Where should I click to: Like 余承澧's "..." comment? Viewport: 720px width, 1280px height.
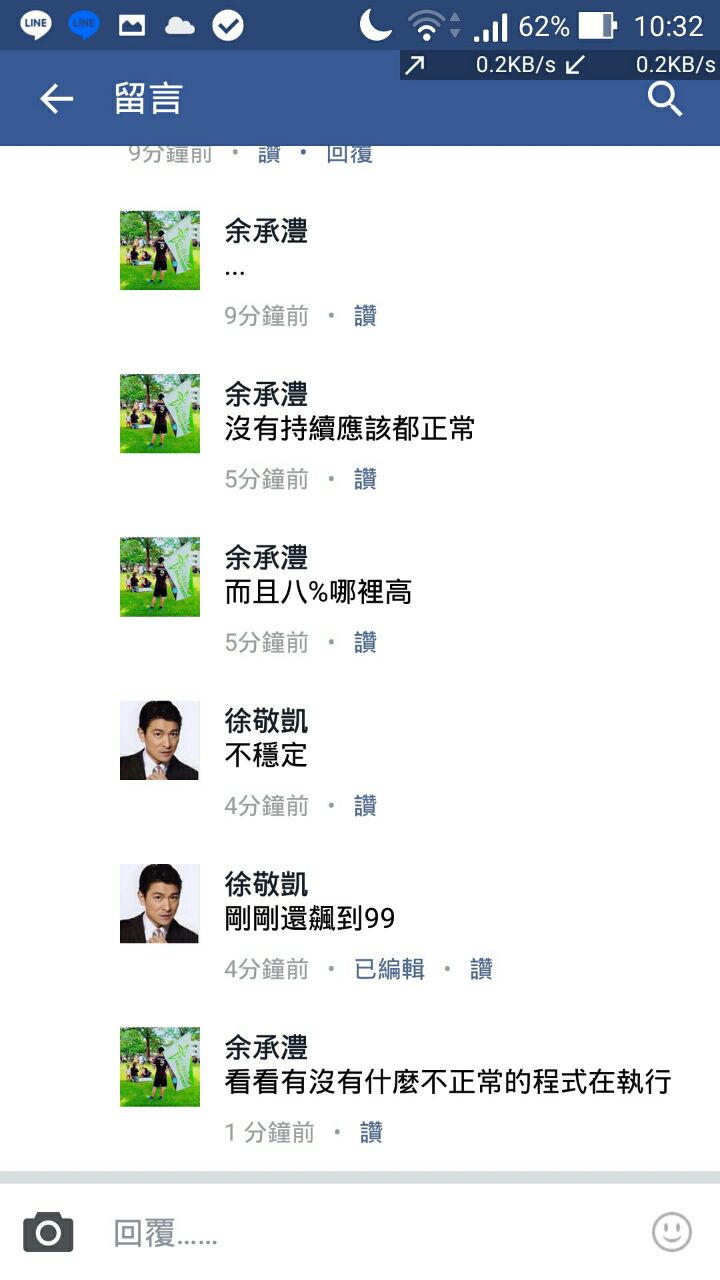click(x=365, y=316)
